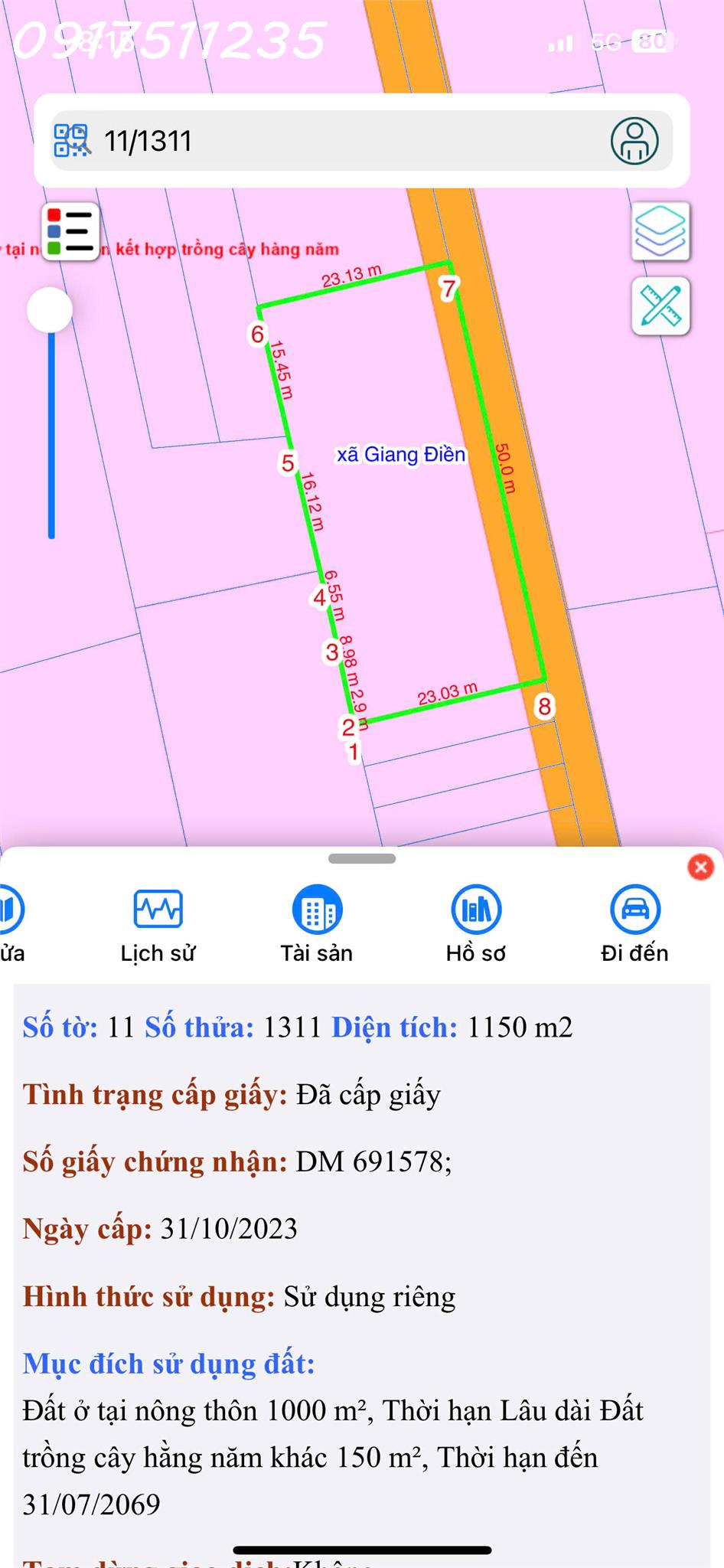The width and height of the screenshot is (724, 1568).
Task: Tap the QR code scanner icon
Action: 72,141
